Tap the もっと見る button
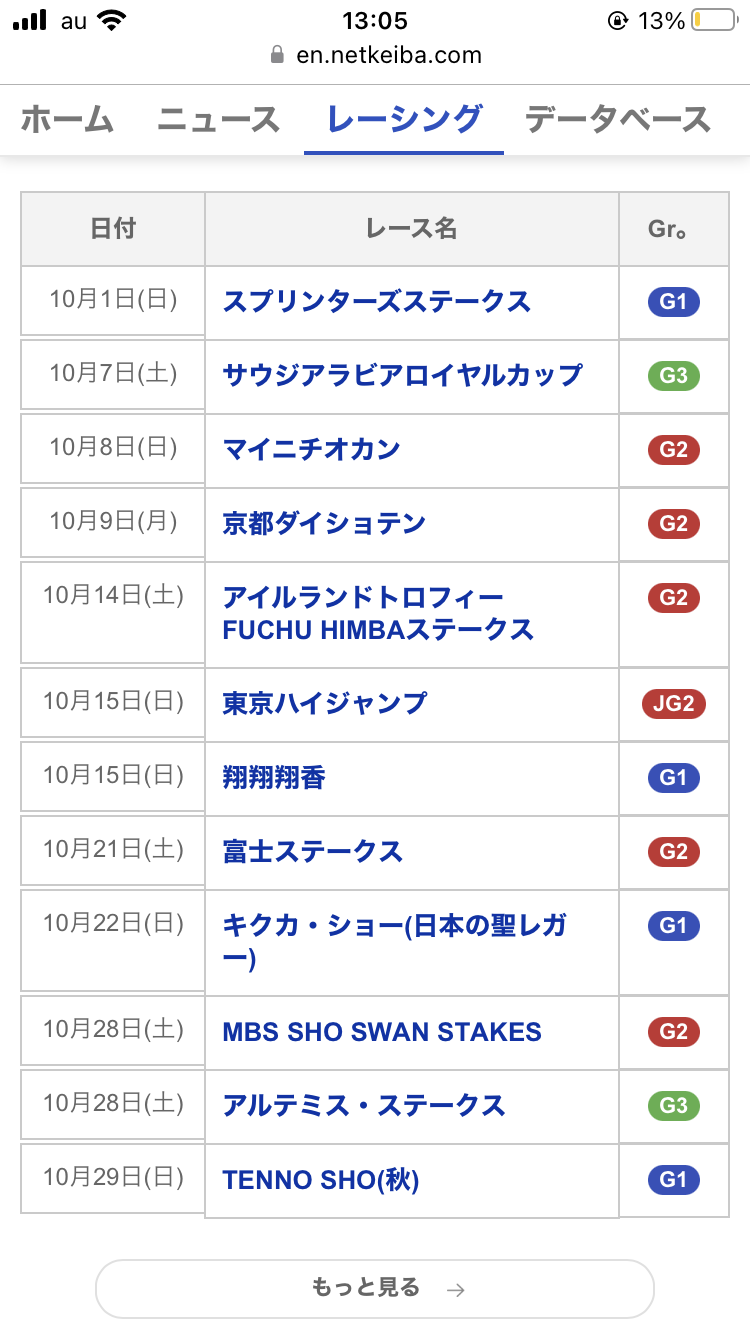The height and width of the screenshot is (1334, 750). click(375, 1288)
